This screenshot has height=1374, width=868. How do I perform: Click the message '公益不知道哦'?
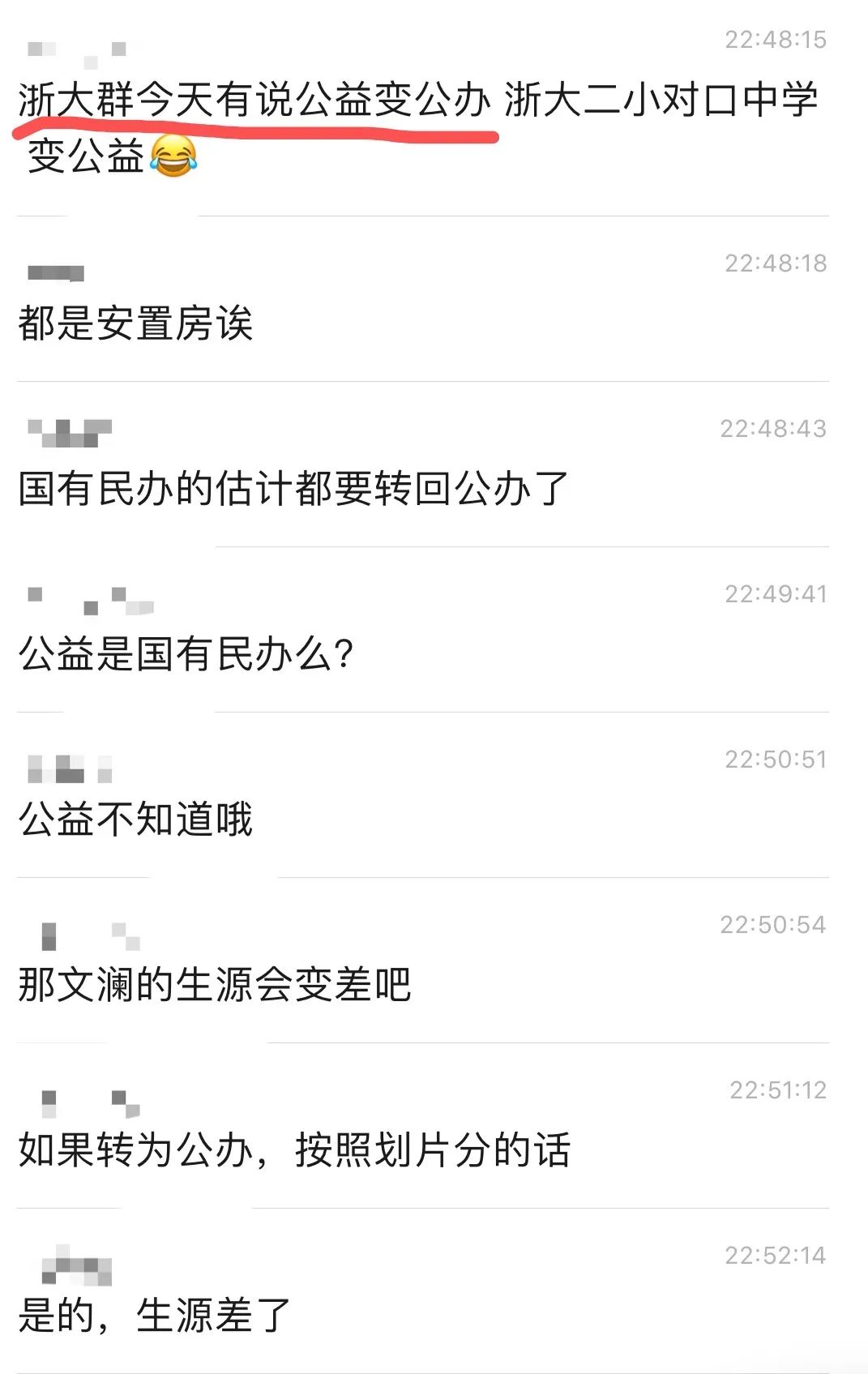pyautogui.click(x=138, y=819)
